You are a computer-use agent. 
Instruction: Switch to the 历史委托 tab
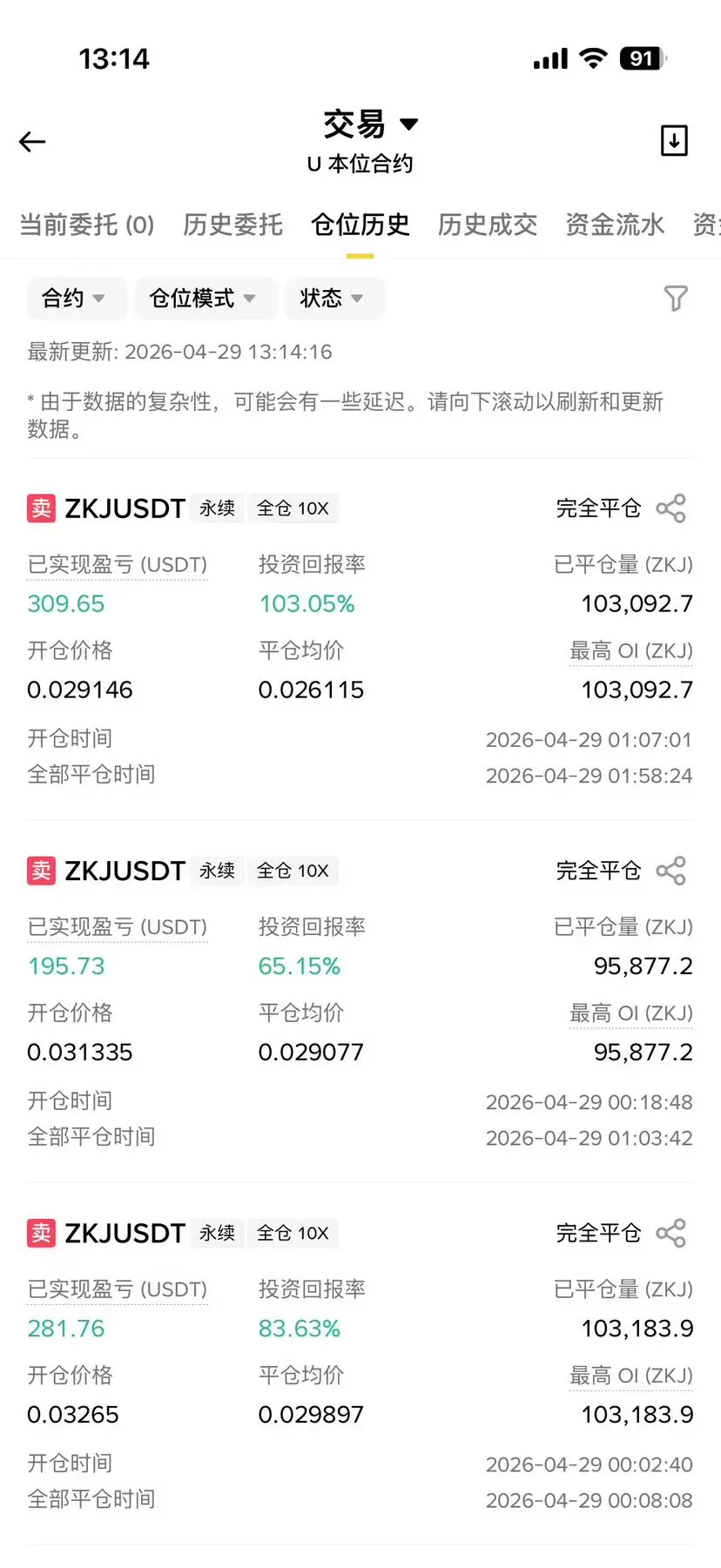232,225
